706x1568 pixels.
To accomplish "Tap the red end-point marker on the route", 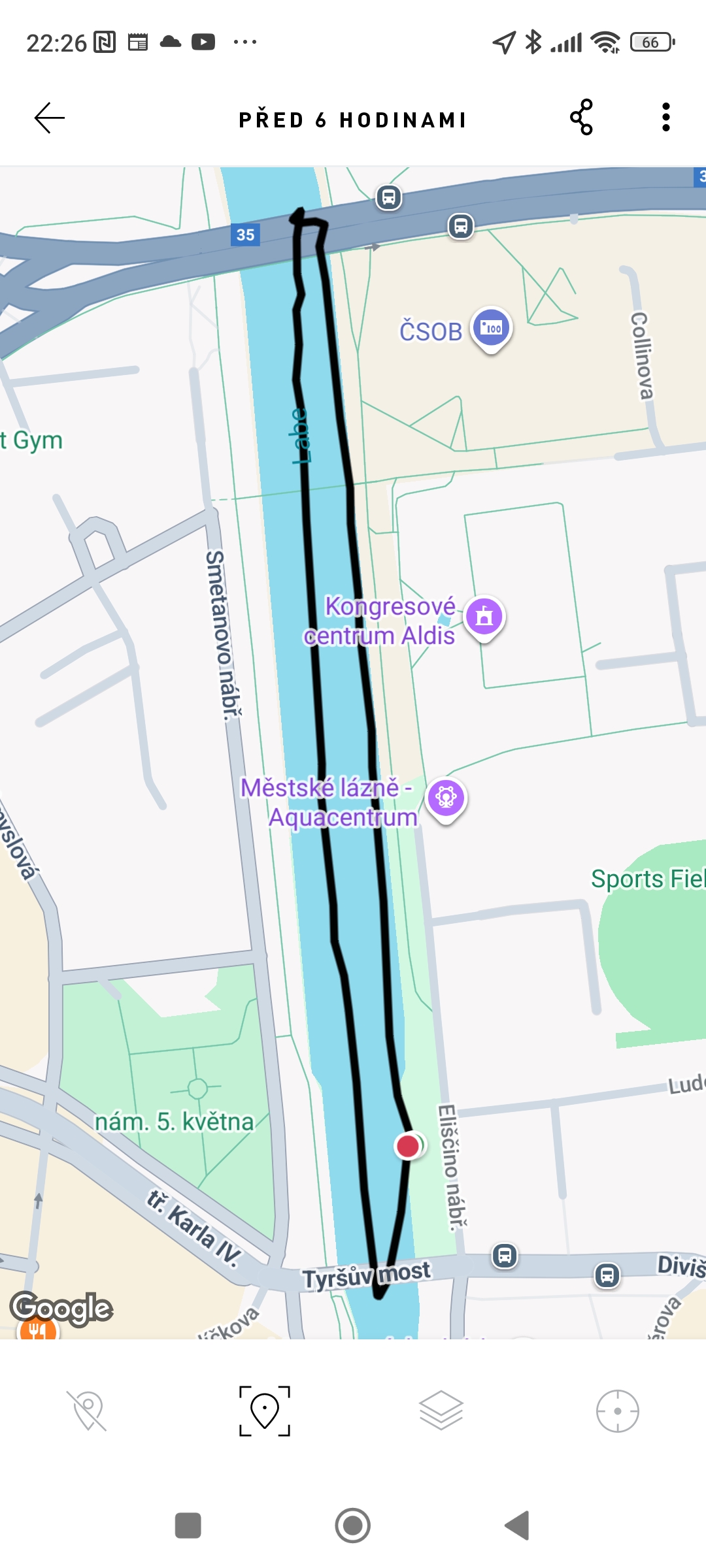I will coord(408,1146).
